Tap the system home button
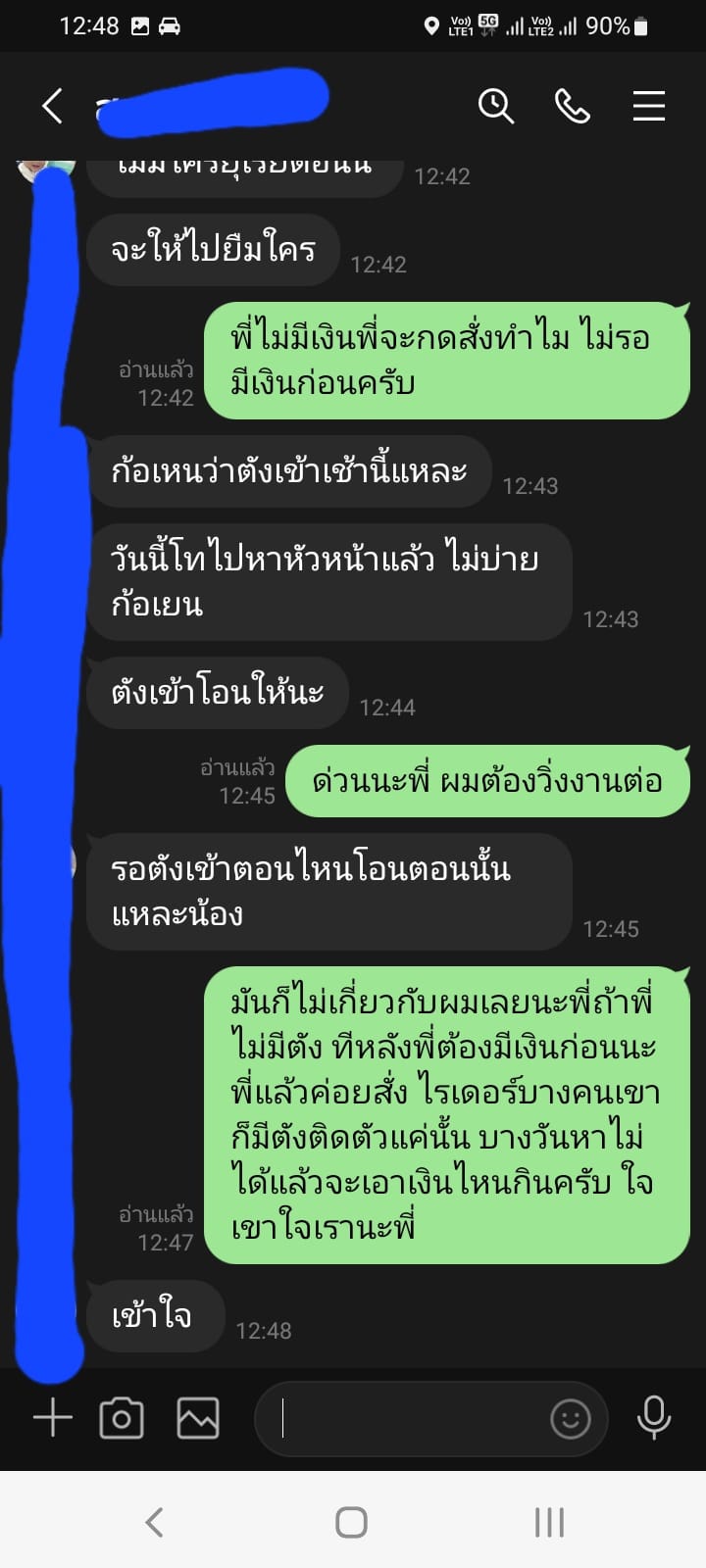Image resolution: width=706 pixels, height=1568 pixels. point(352,1522)
